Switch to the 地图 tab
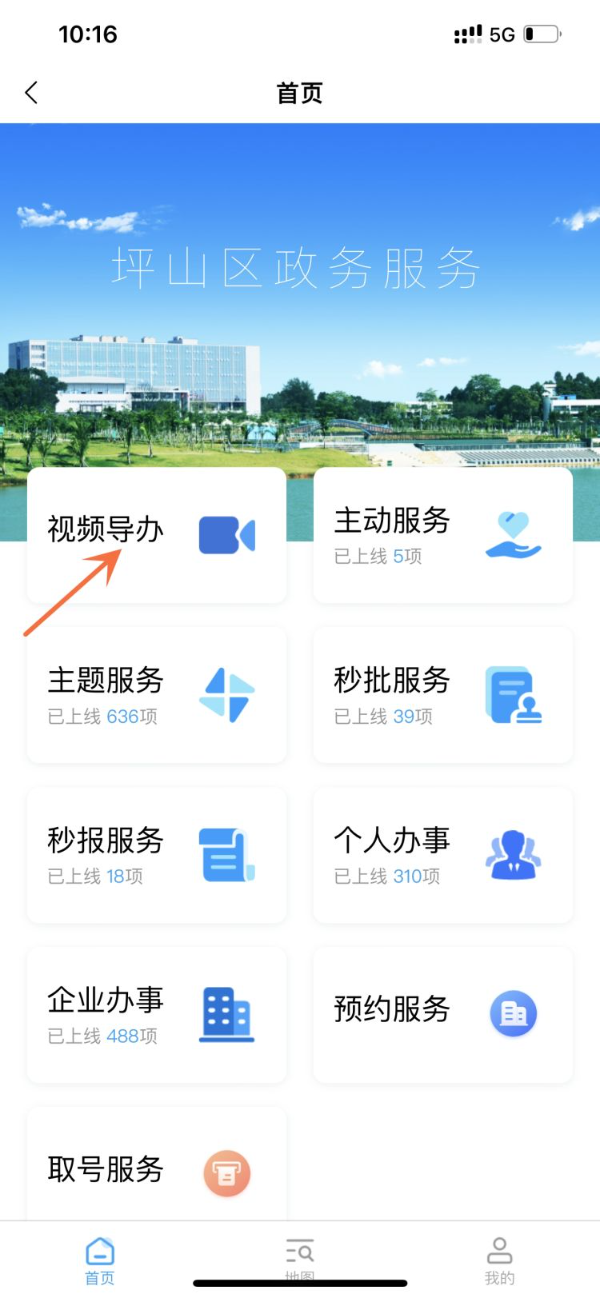Screen dimensions: 600x1298 [x=300, y=1258]
